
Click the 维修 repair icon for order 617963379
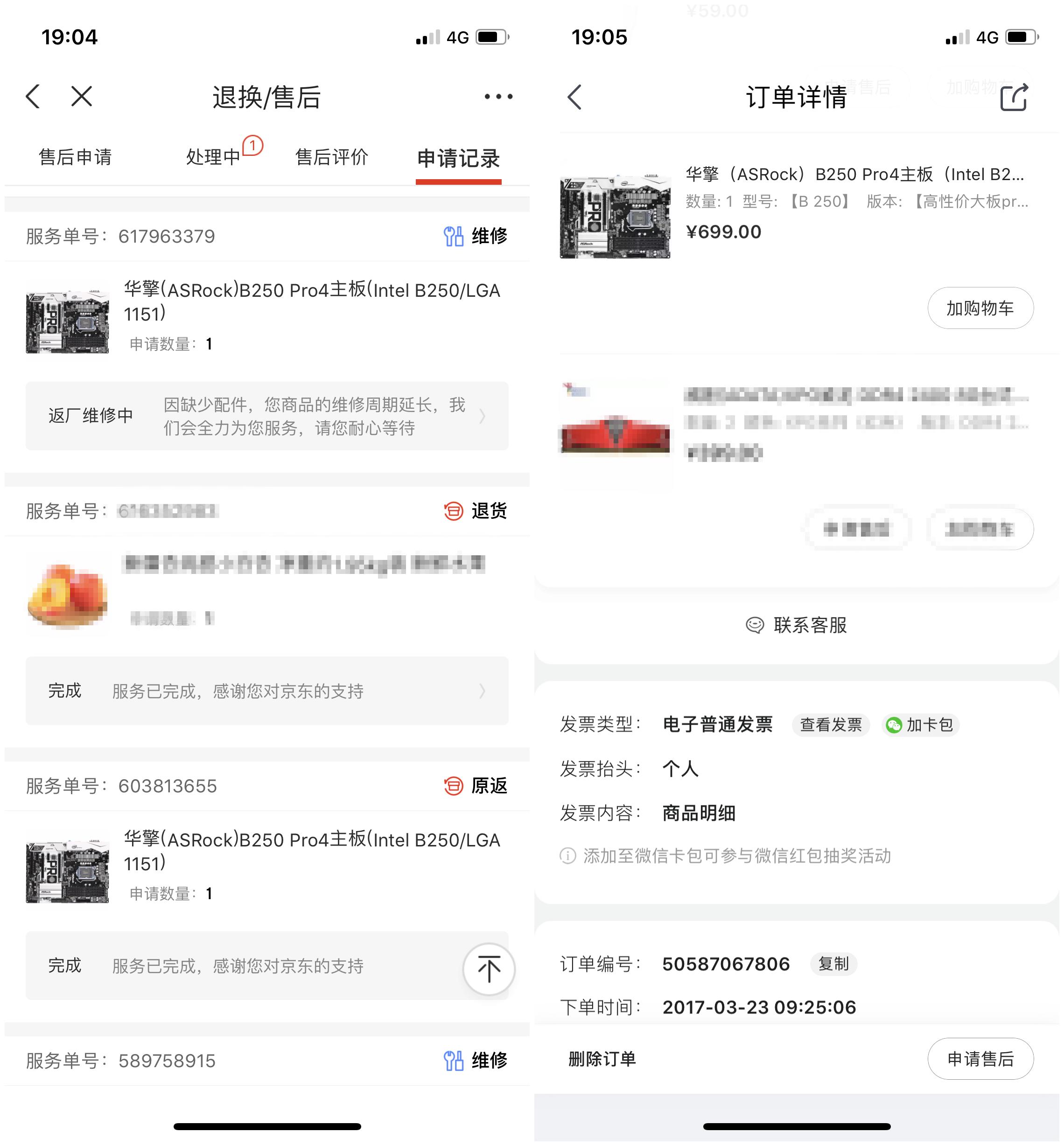click(x=454, y=236)
